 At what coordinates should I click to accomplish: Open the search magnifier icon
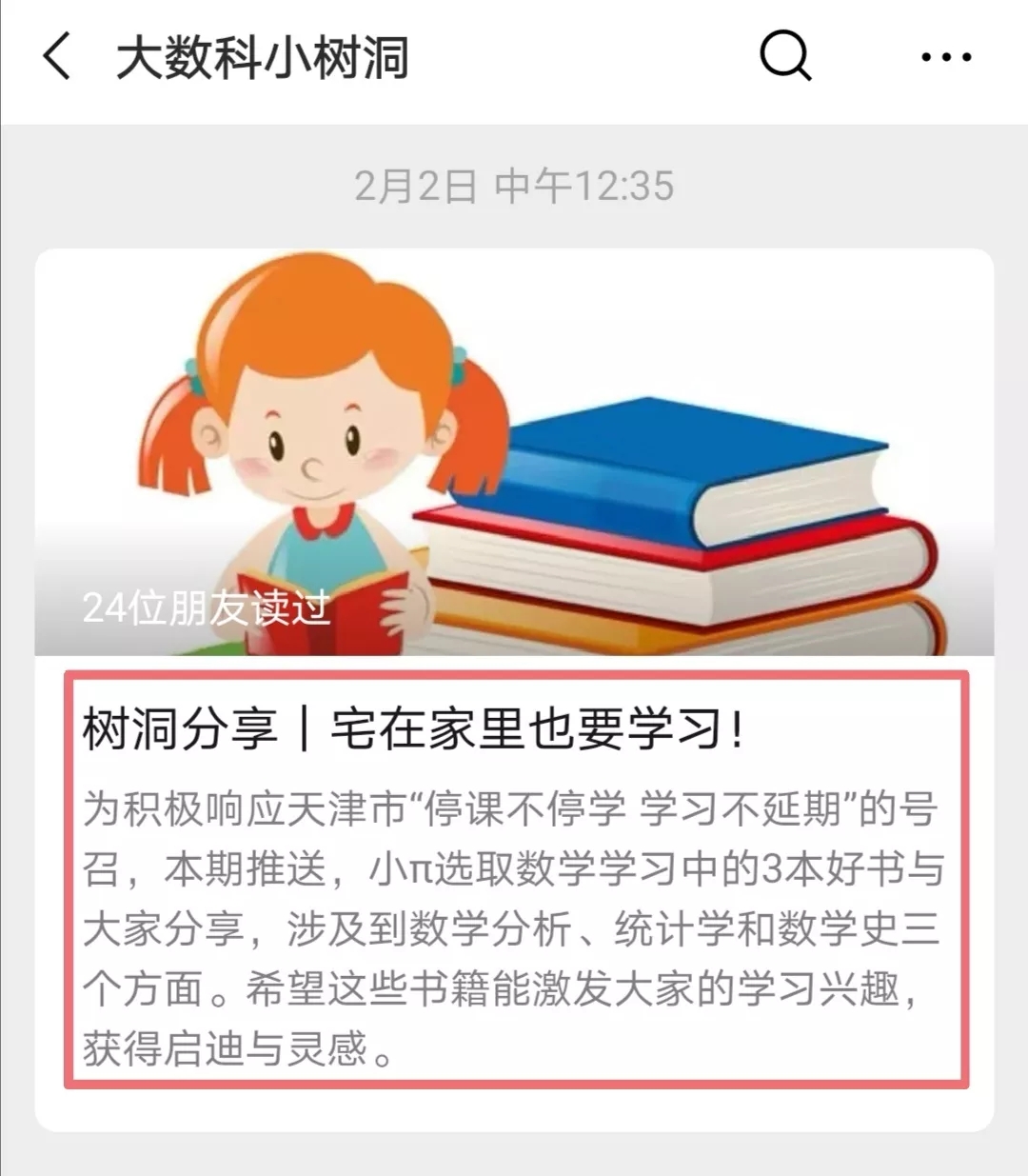coord(785,55)
